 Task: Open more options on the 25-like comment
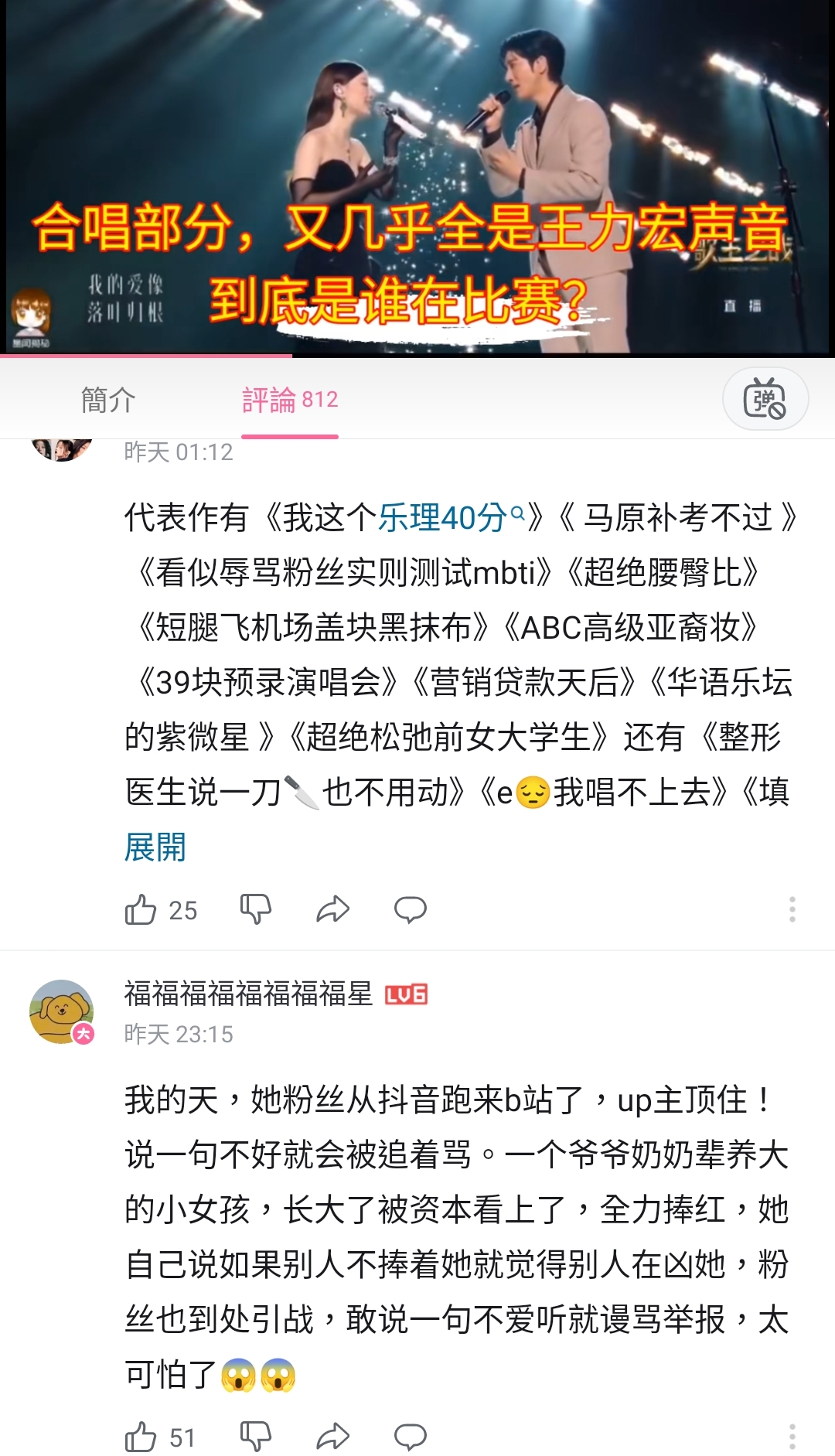click(792, 909)
